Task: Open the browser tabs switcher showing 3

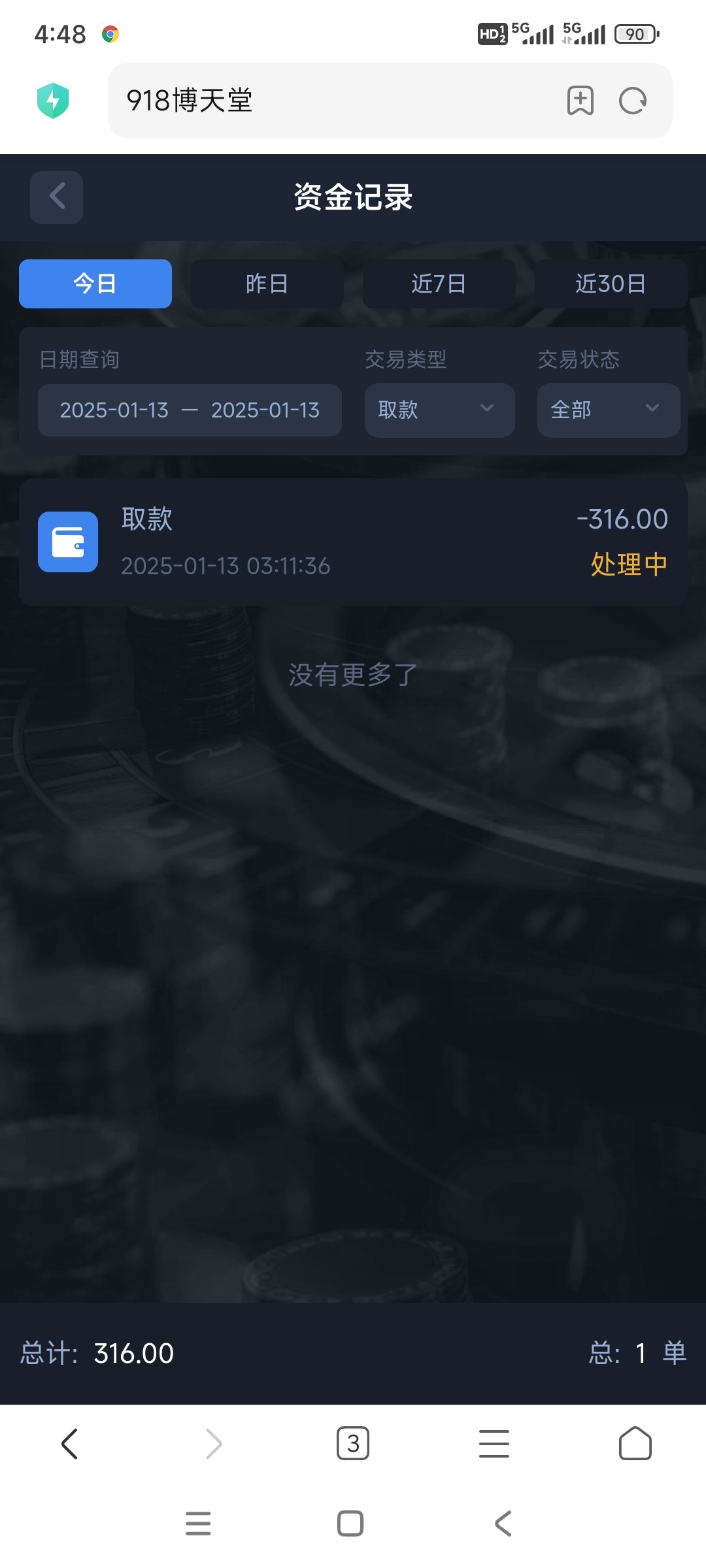Action: tap(353, 1443)
